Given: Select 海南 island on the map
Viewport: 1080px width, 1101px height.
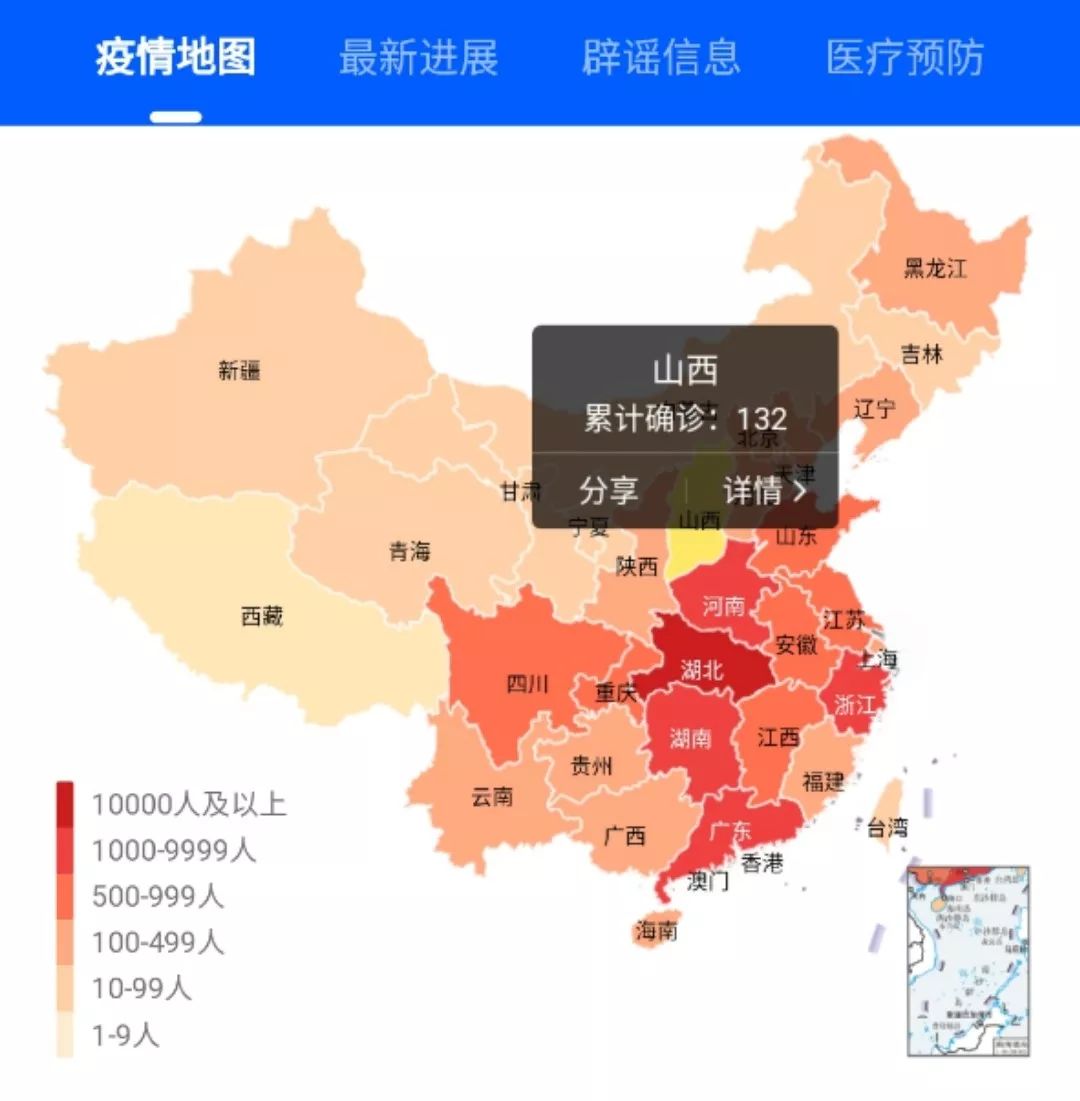Looking at the screenshot, I should (656, 931).
